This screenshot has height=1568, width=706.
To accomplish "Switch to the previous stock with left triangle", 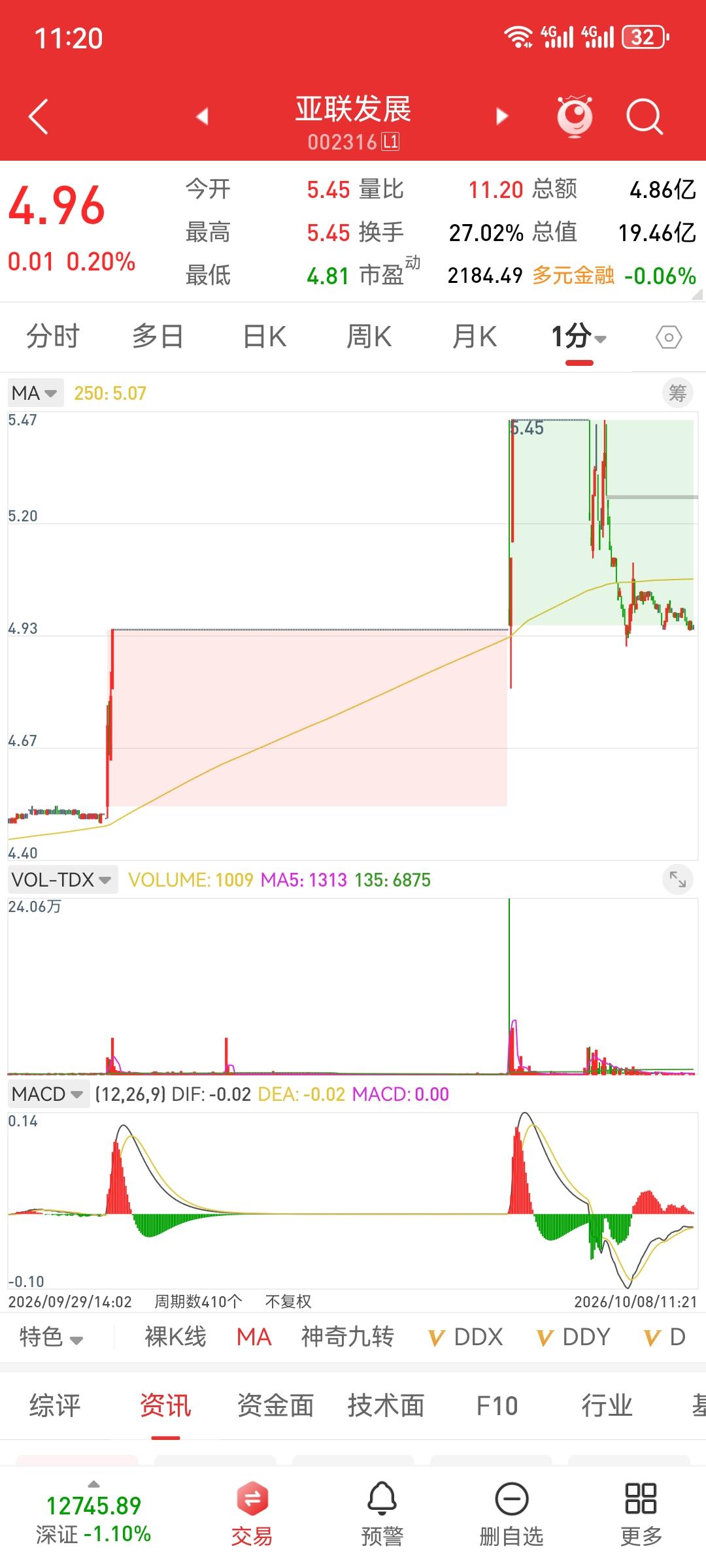I will coord(202,116).
